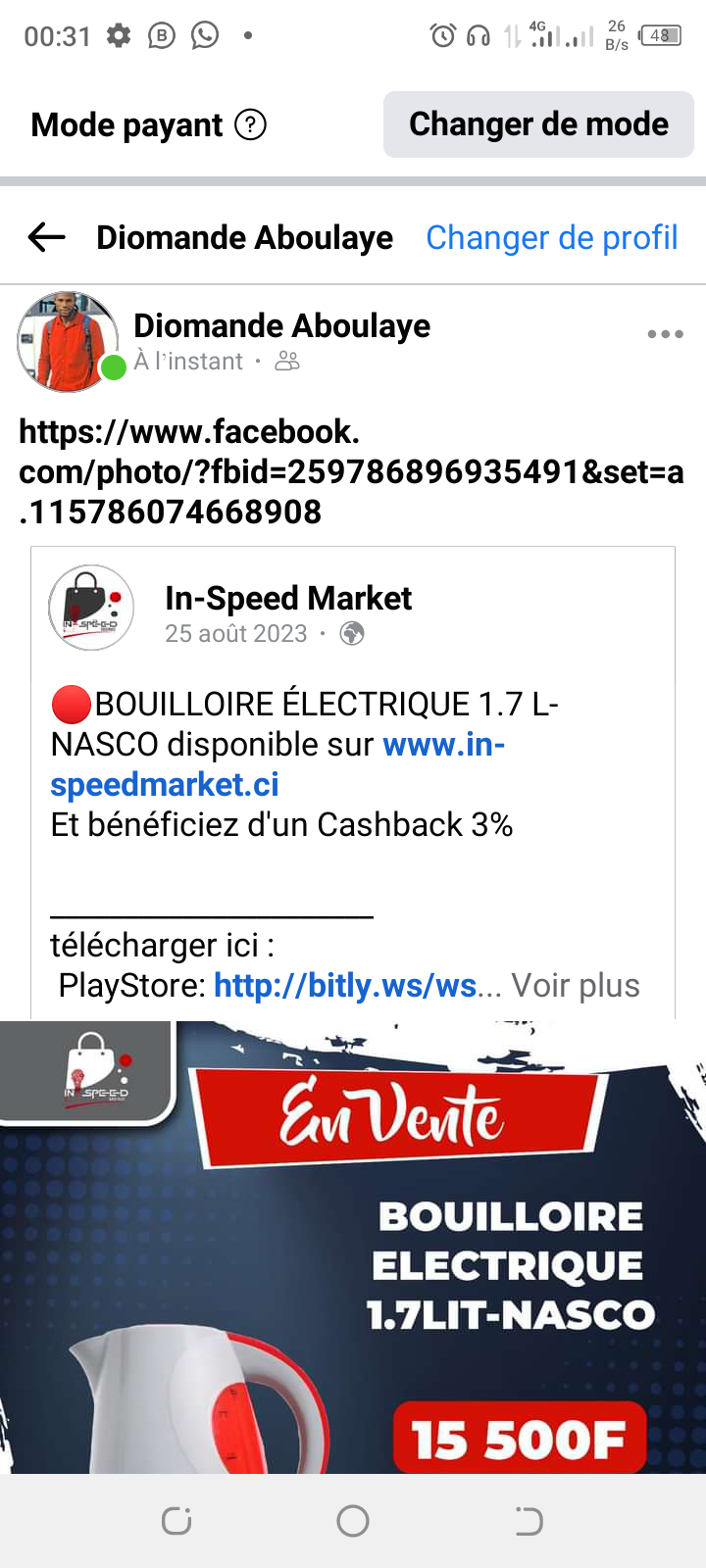This screenshot has height=1568, width=706.
Task: Open the post's three-dot options menu
Action: coord(665,334)
